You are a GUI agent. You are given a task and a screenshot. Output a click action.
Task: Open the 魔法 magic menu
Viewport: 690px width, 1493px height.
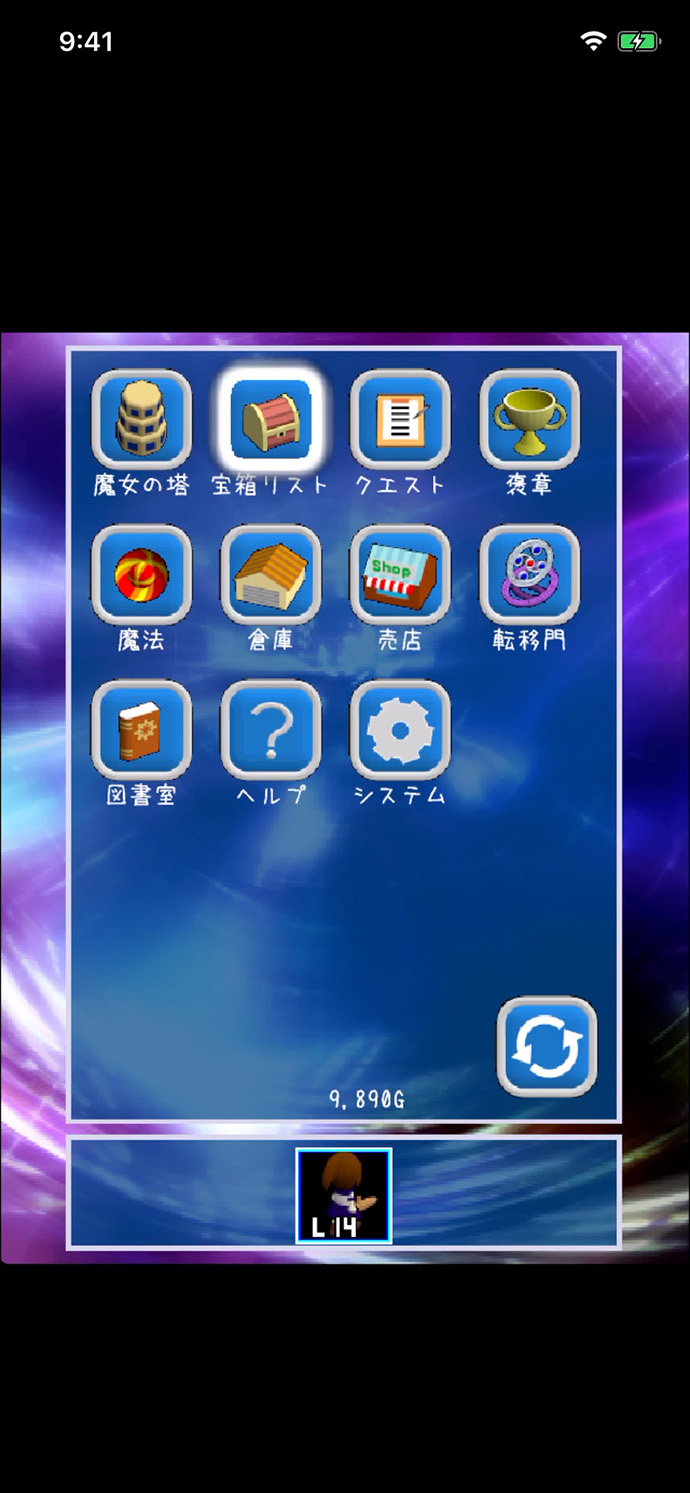(x=141, y=575)
